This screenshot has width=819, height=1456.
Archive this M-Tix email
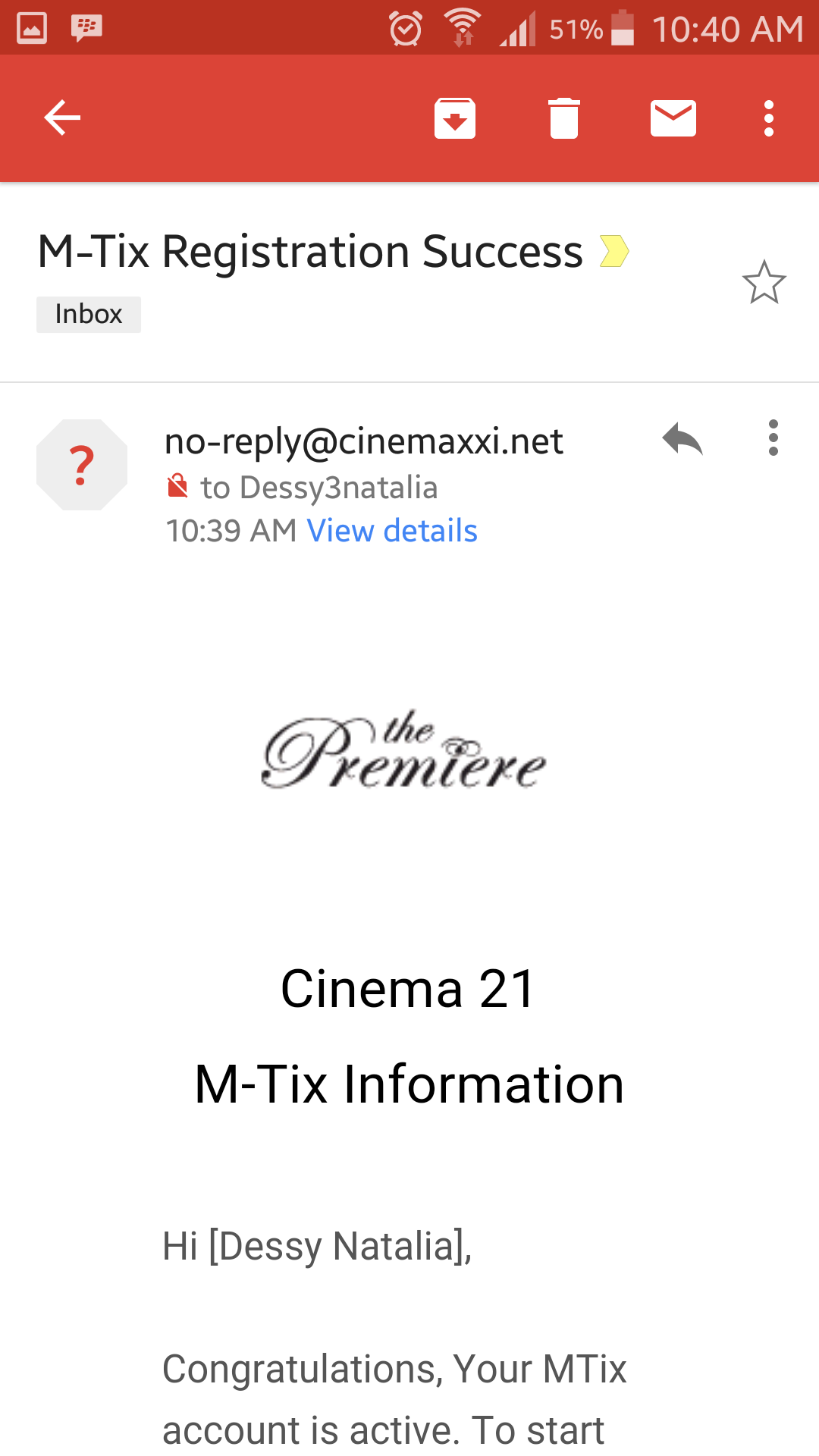(x=455, y=118)
